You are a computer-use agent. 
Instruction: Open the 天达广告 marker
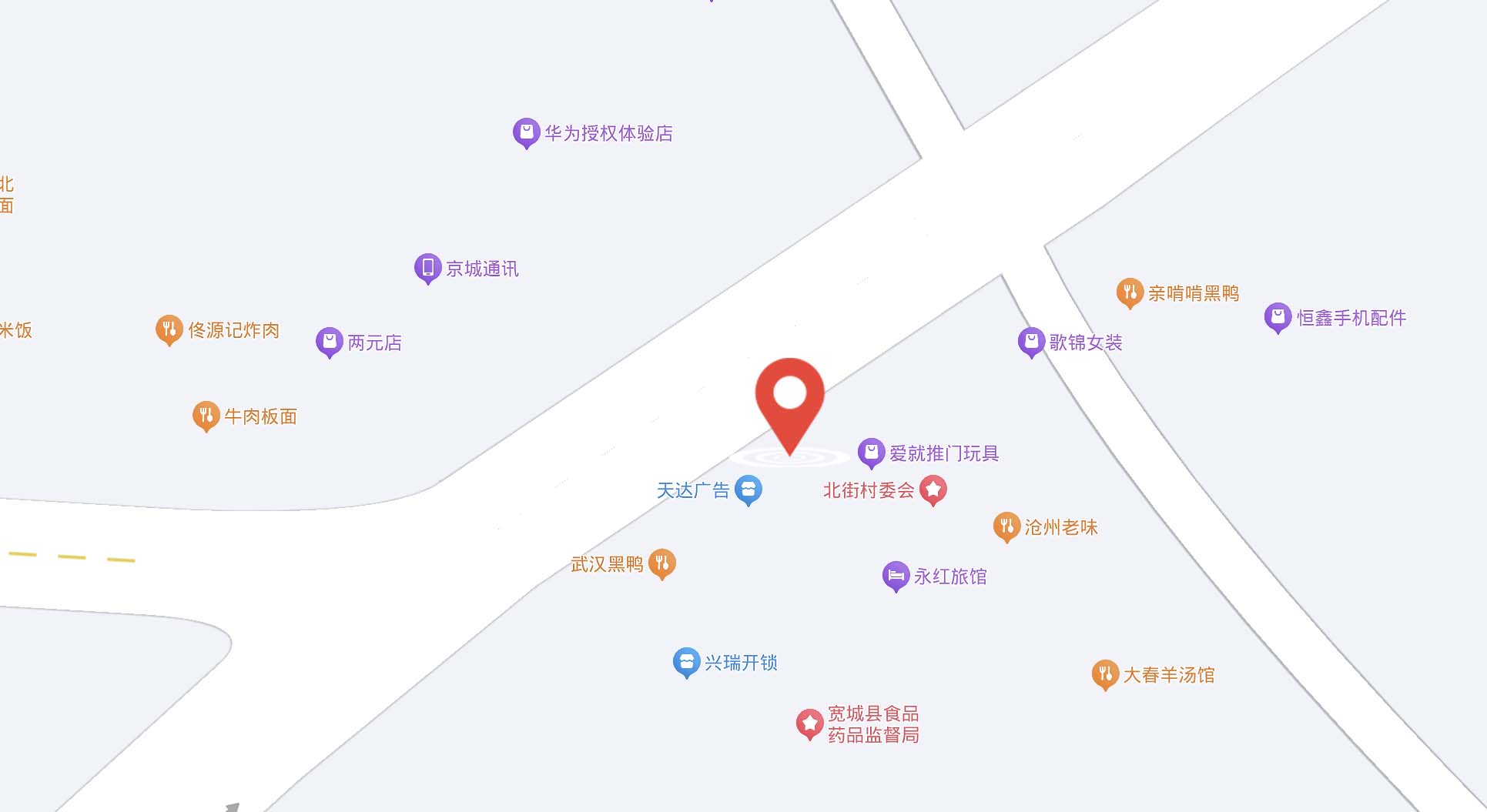click(748, 490)
